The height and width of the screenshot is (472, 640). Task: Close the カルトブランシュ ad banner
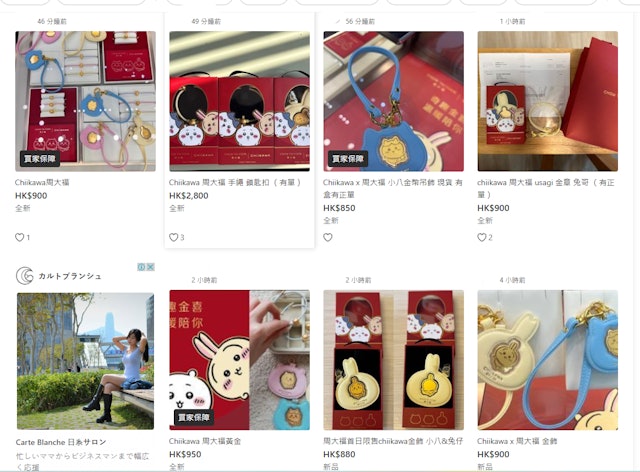[150, 267]
